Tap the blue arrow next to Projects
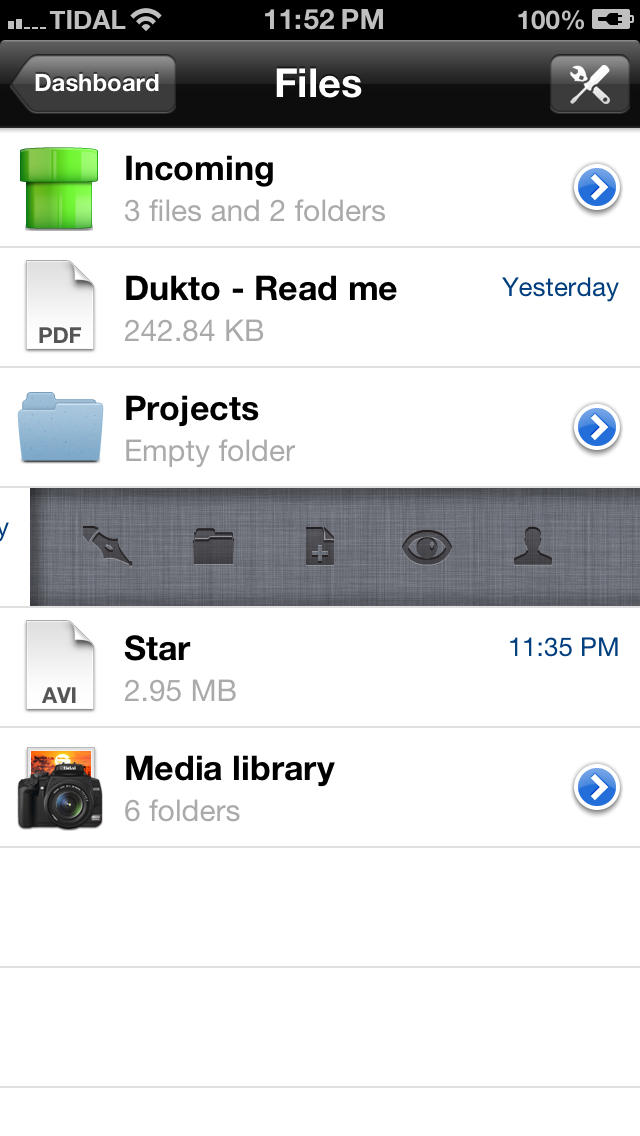This screenshot has height=1136, width=640. click(x=597, y=427)
